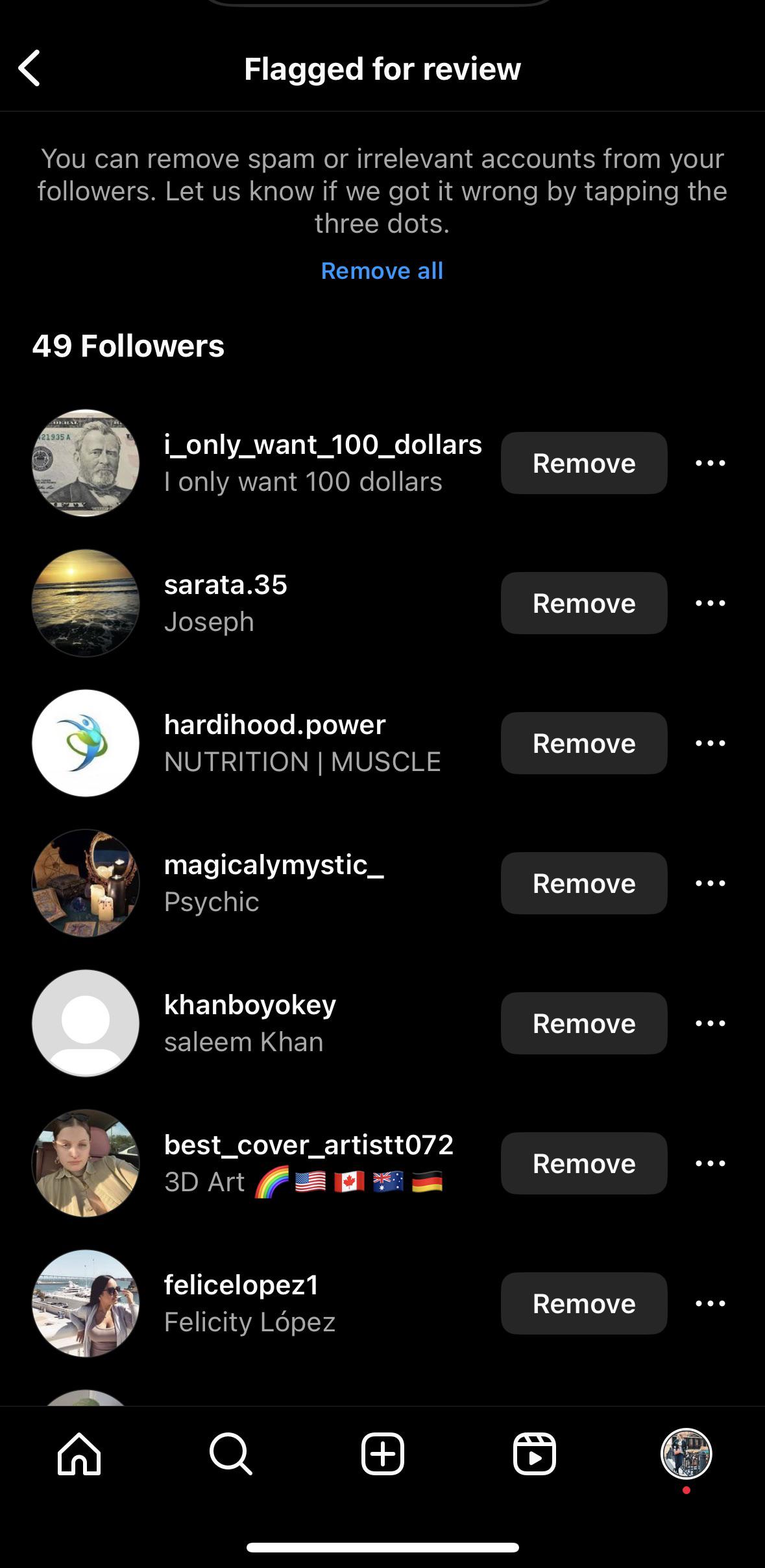This screenshot has height=1568, width=765.
Task: Remove follower magicalymystic_
Action: coord(583,883)
